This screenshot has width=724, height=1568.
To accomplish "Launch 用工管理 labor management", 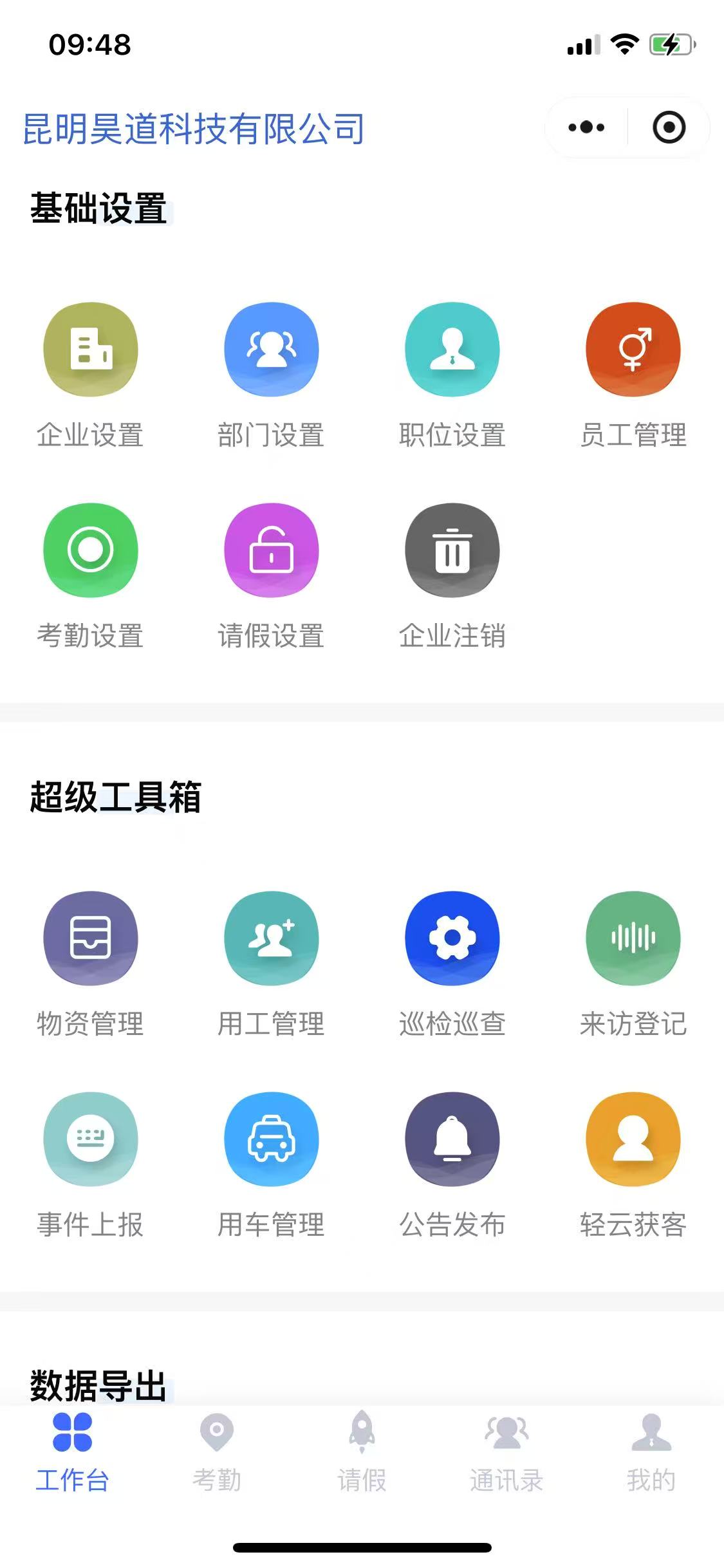I will click(271, 938).
